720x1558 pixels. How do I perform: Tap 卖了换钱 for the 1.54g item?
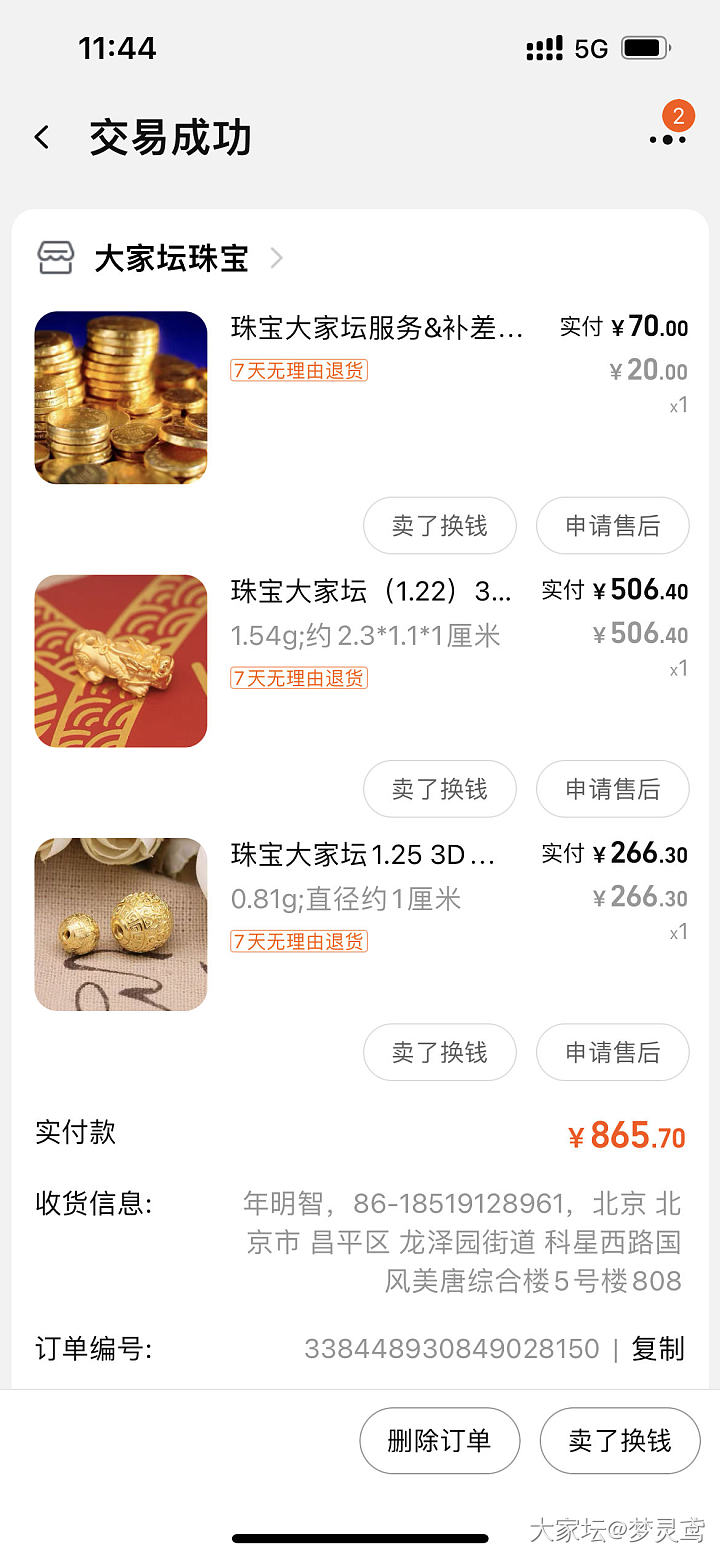tap(439, 789)
